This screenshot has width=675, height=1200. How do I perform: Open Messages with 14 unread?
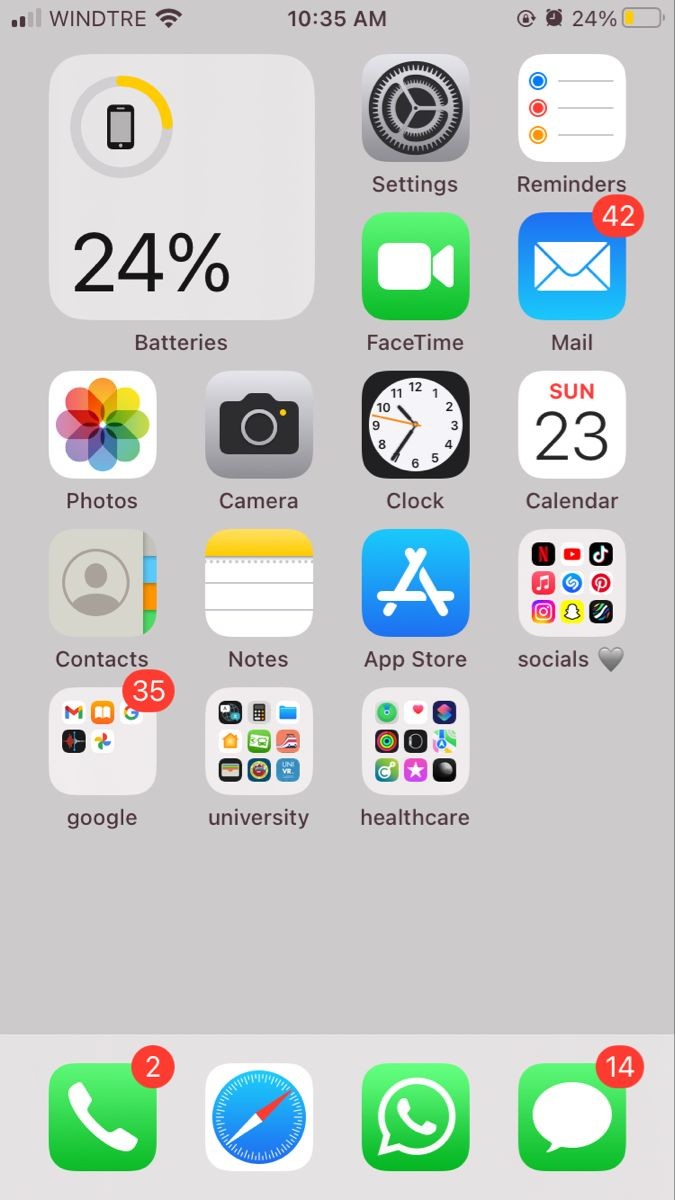pyautogui.click(x=572, y=1116)
